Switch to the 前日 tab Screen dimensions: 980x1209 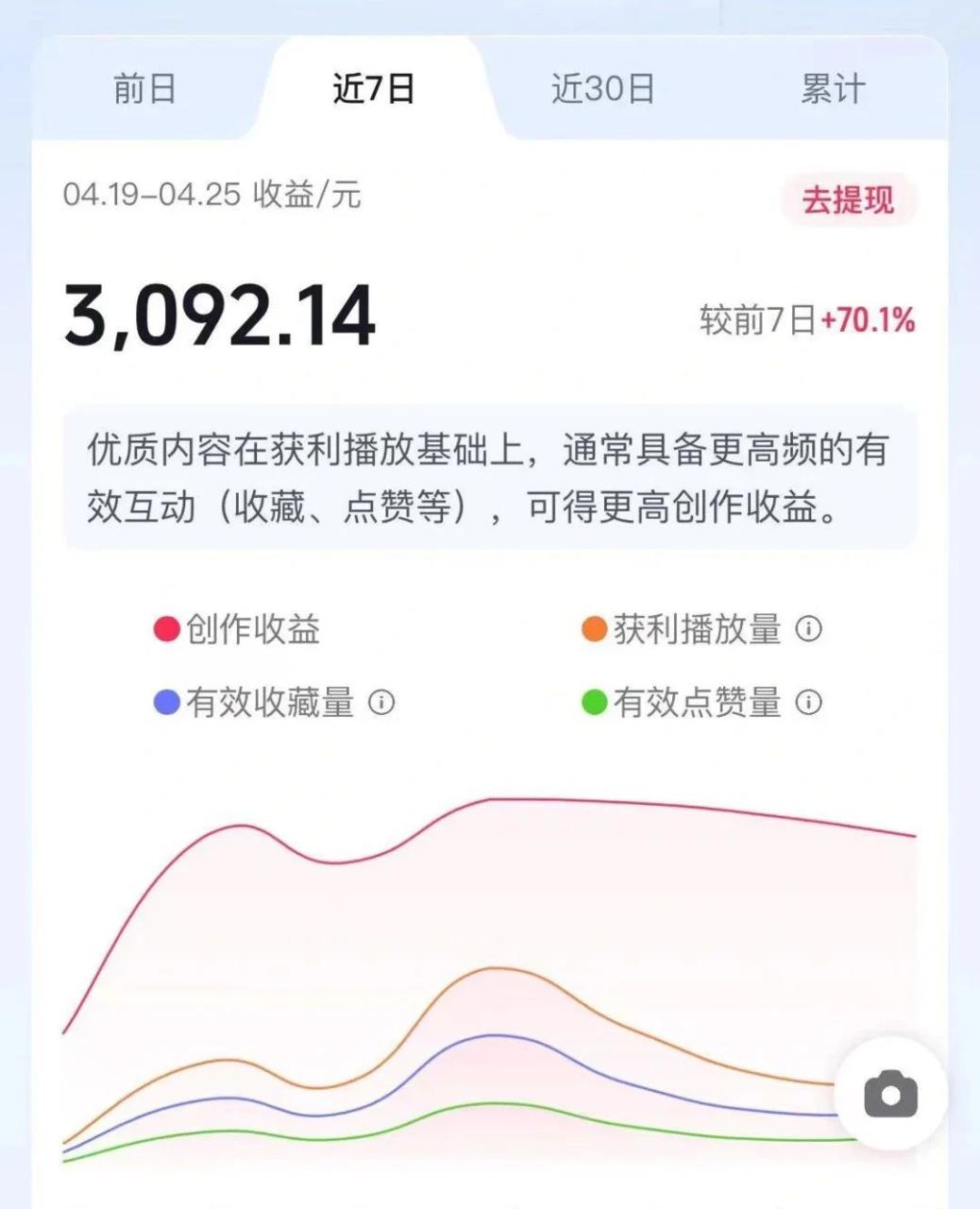(144, 89)
